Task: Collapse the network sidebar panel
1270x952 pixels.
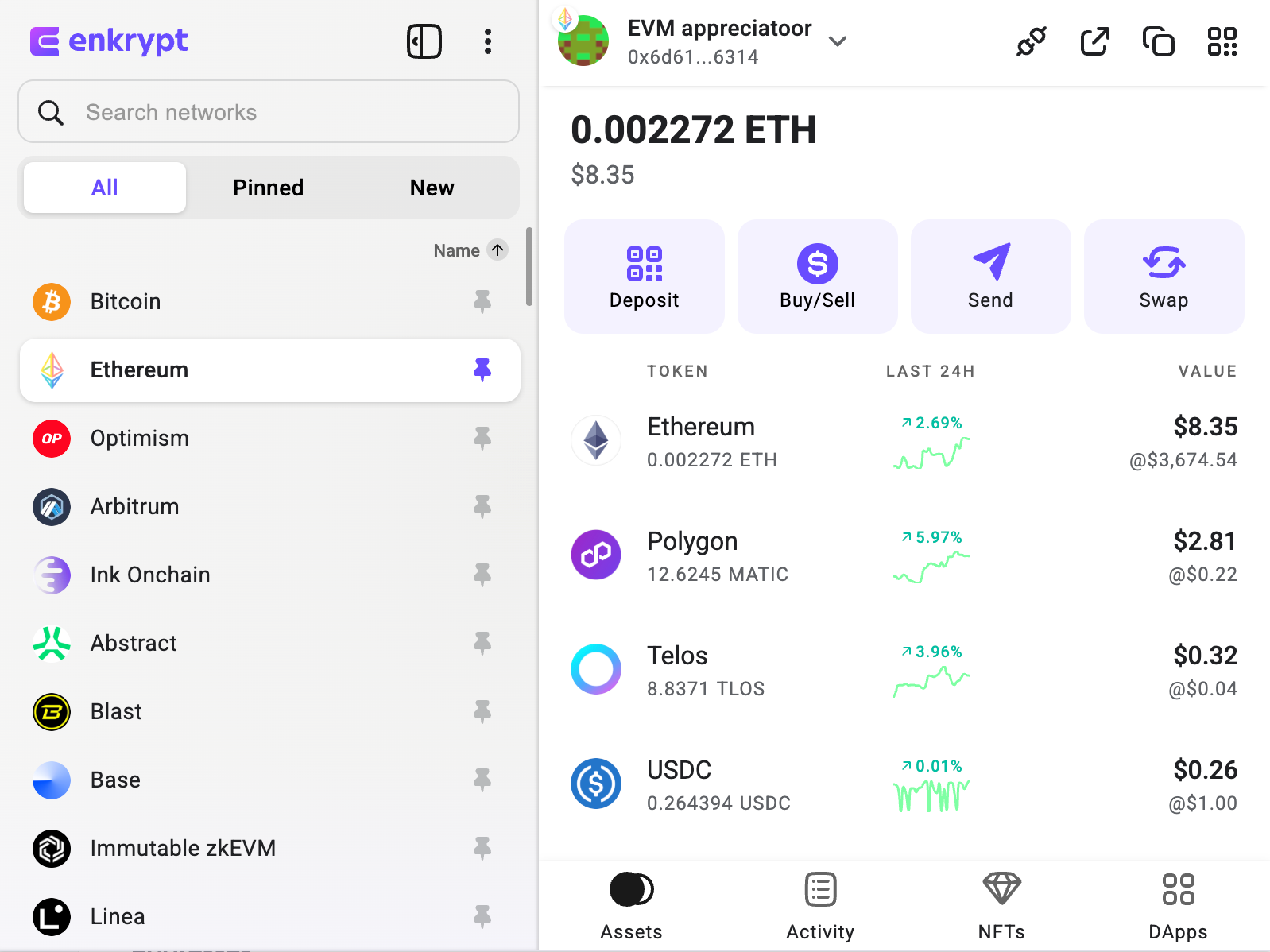Action: 424,41
